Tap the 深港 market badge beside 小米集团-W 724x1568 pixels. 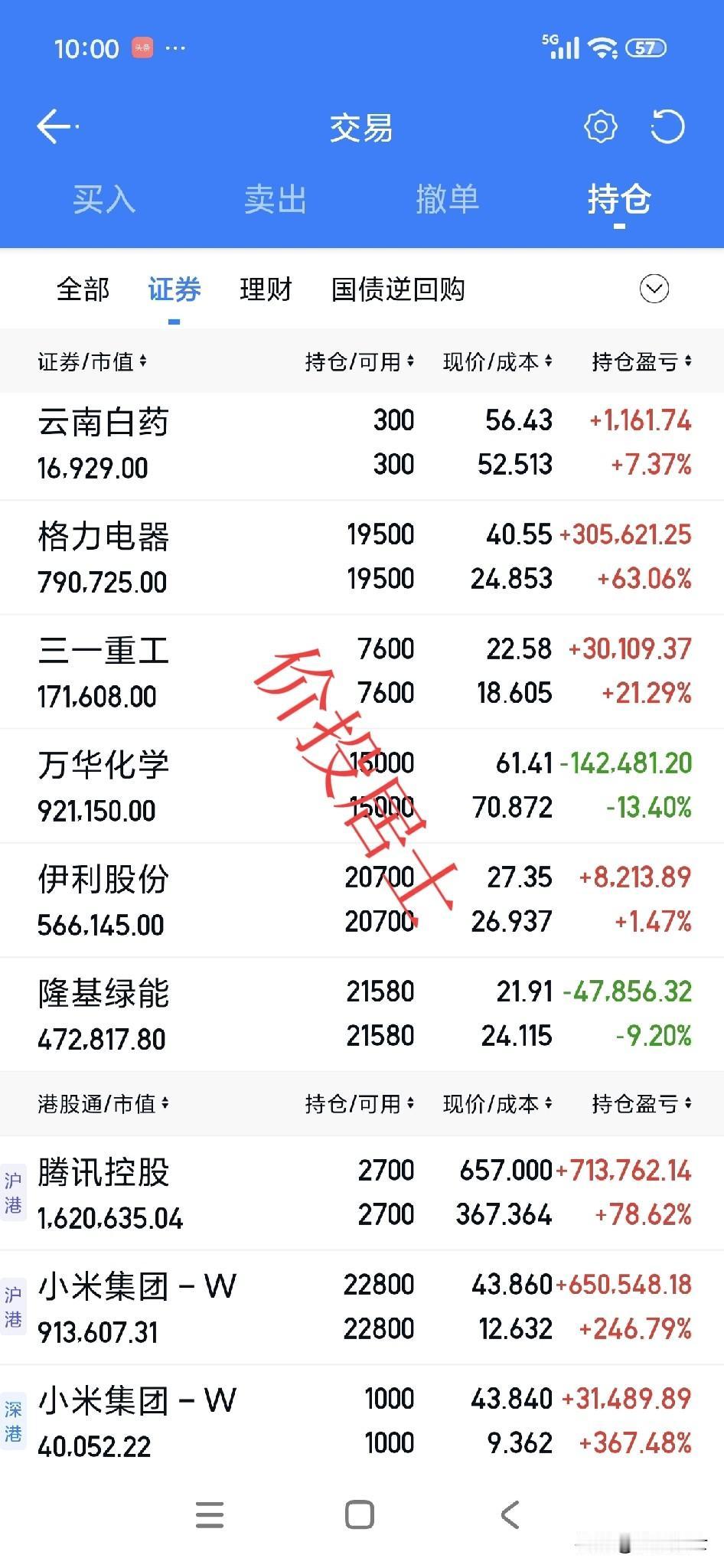click(x=13, y=1422)
